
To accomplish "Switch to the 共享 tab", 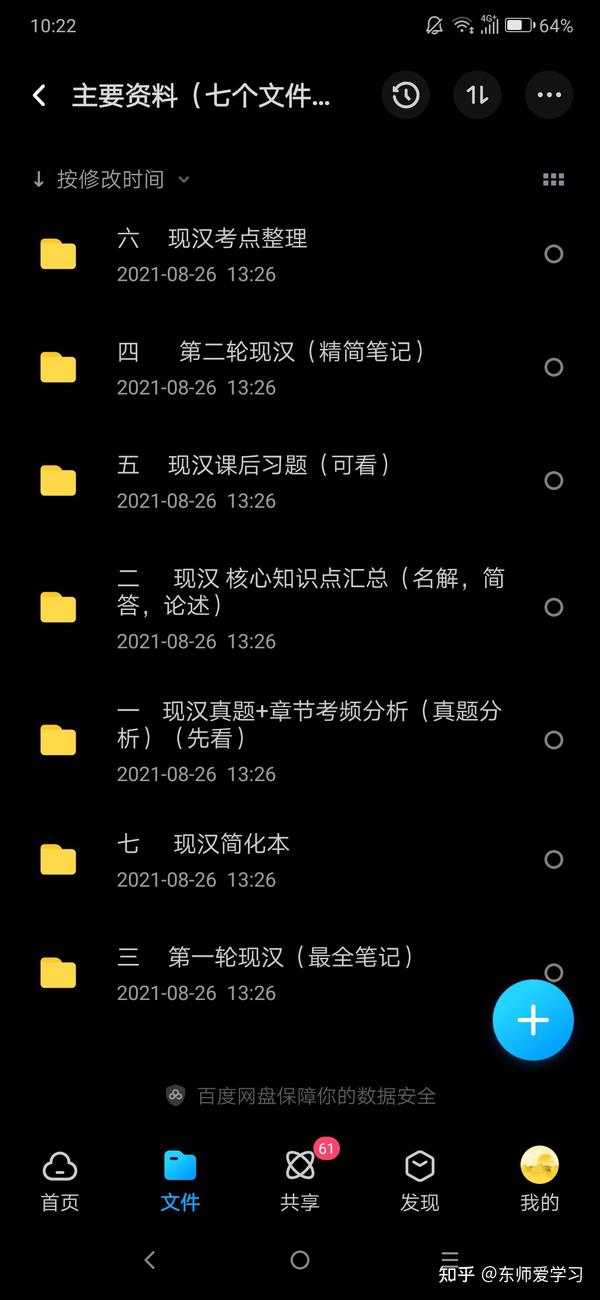I will pyautogui.click(x=300, y=1180).
